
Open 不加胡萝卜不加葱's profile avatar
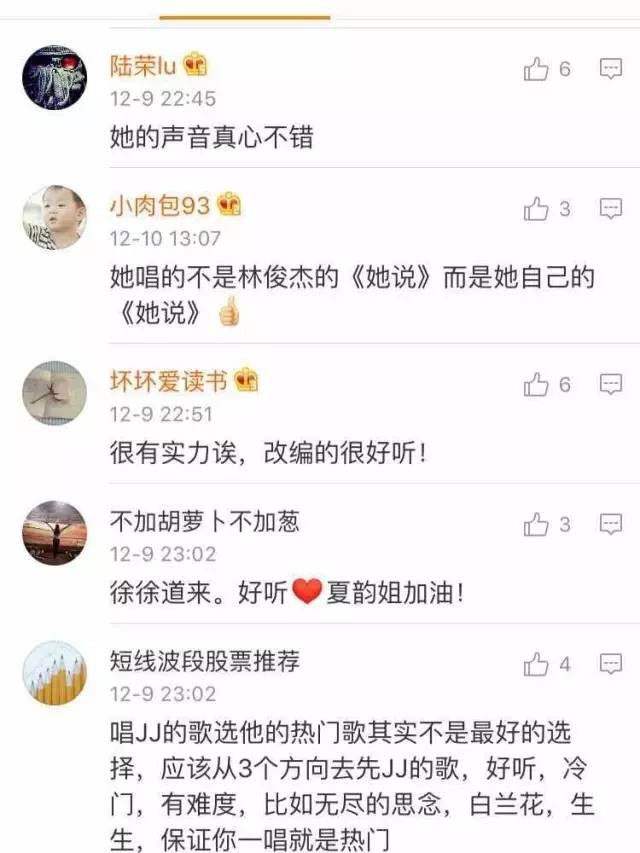[x=54, y=532]
